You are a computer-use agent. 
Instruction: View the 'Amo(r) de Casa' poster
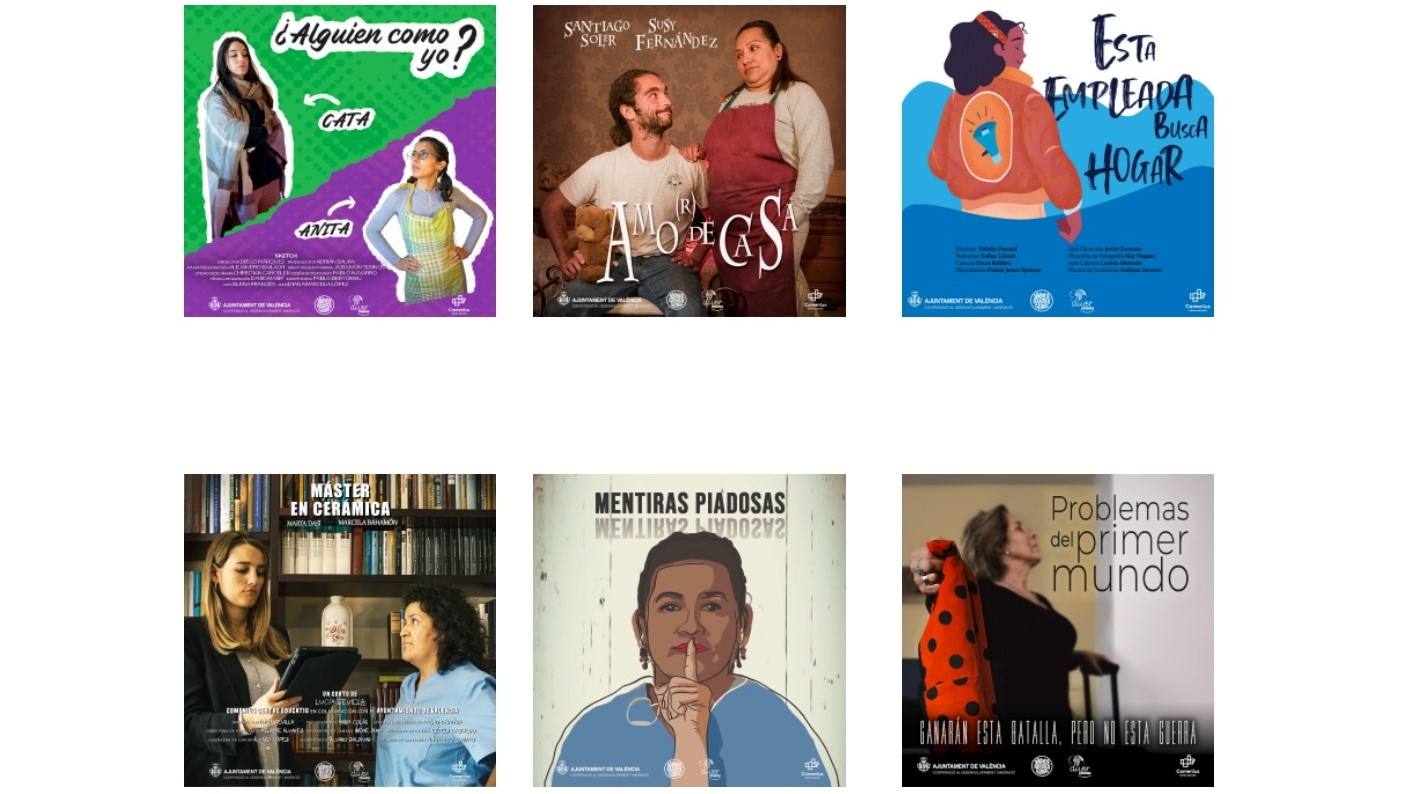[689, 161]
